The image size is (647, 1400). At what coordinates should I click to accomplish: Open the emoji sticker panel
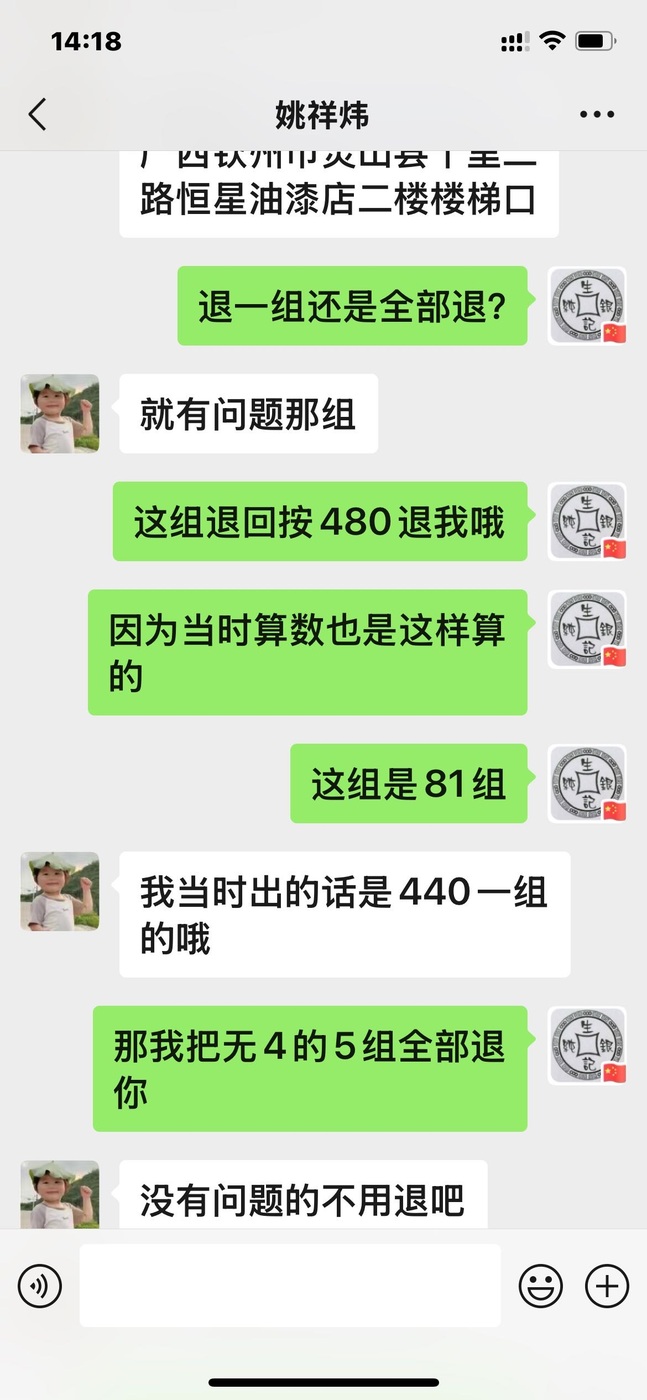[540, 1285]
